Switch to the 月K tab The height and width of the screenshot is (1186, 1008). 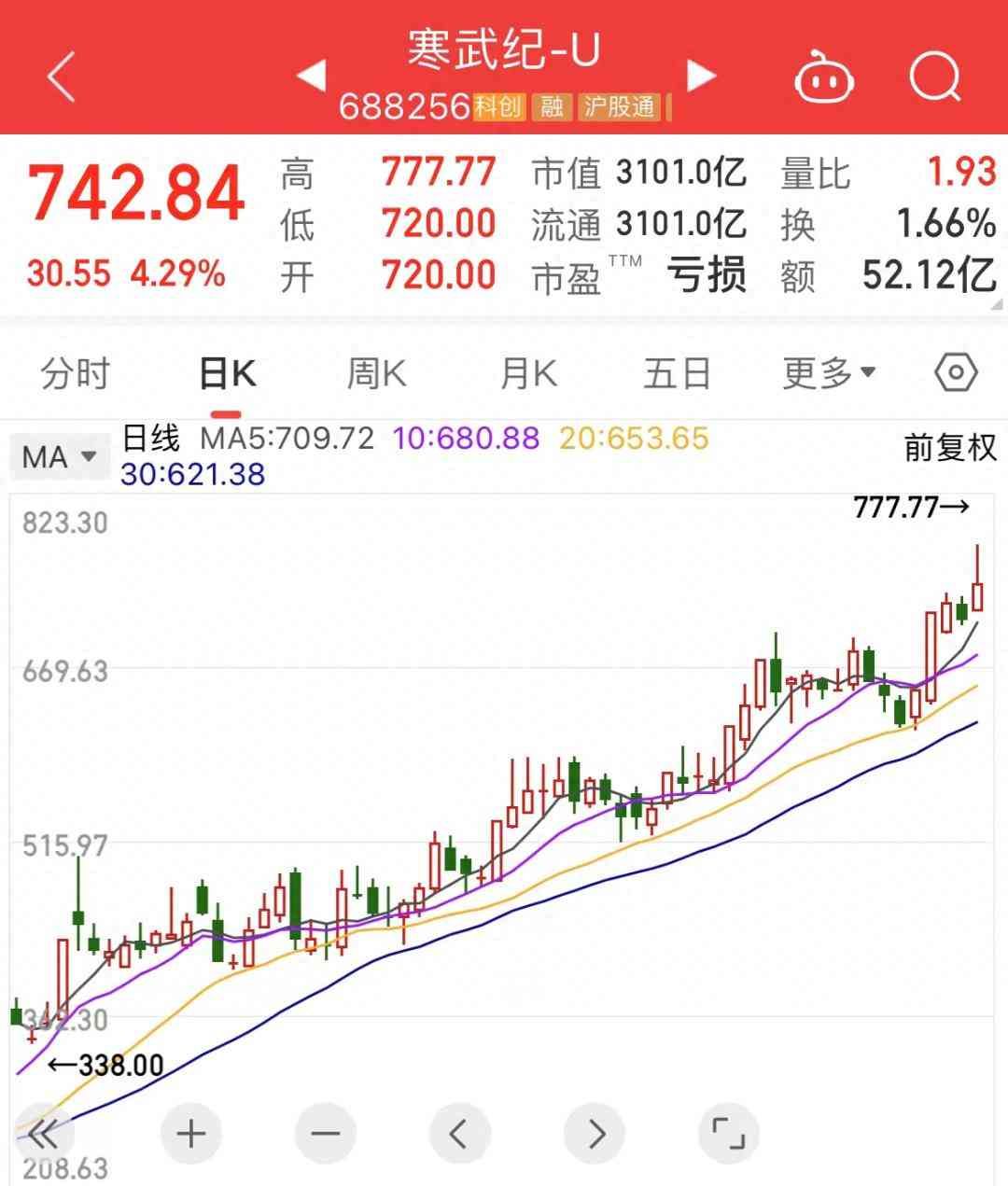pyautogui.click(x=528, y=374)
